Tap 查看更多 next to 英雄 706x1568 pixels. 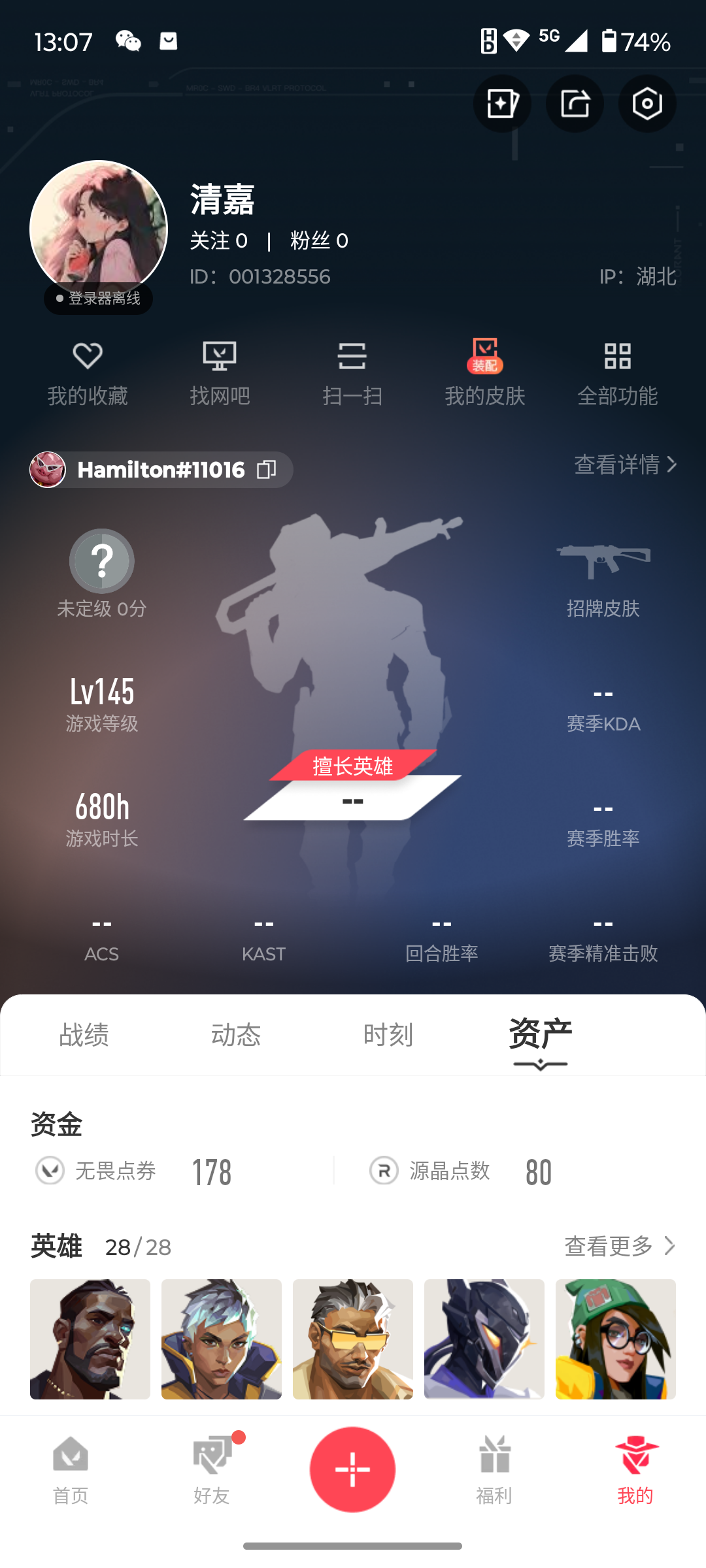(x=618, y=1246)
